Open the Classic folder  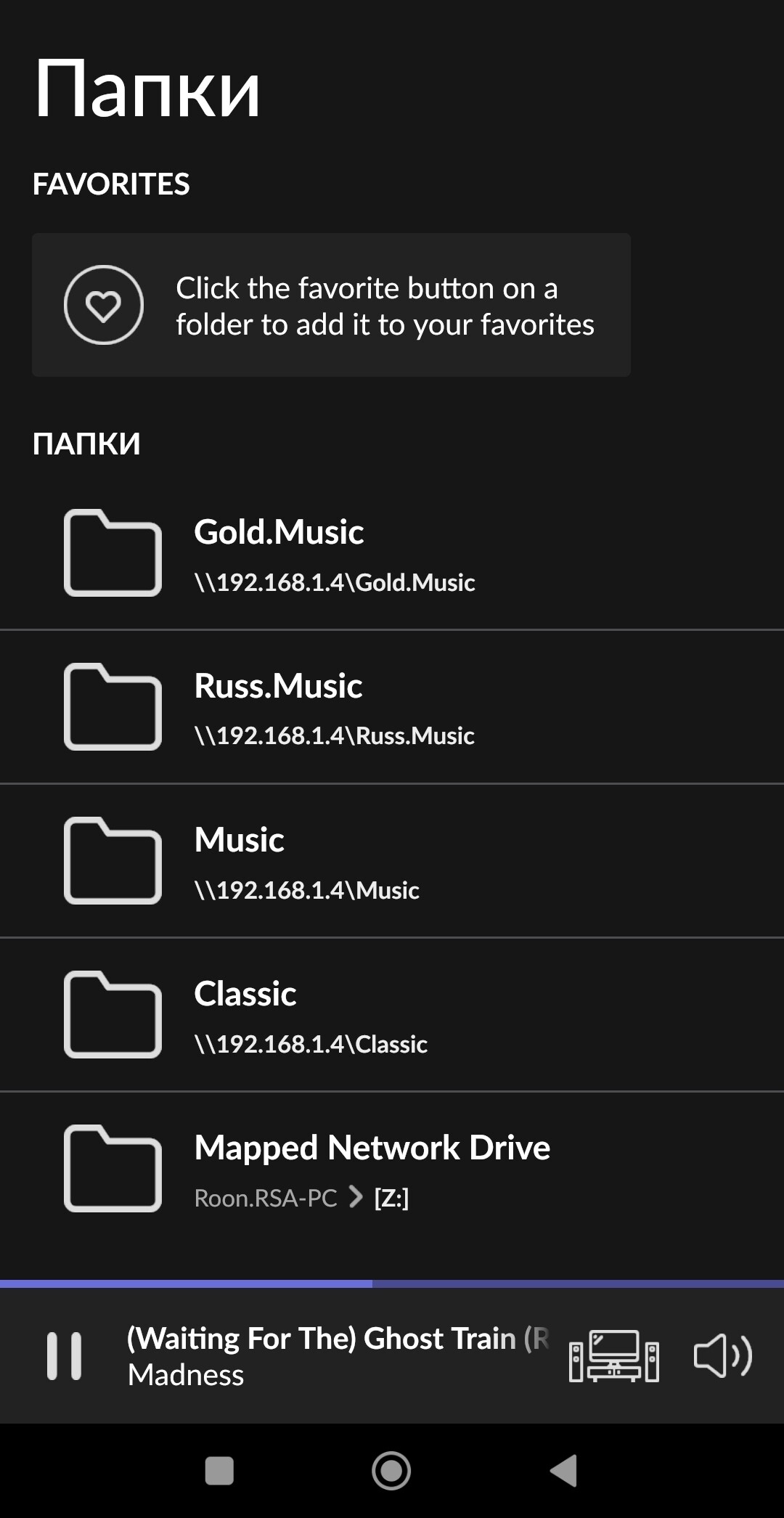point(392,1015)
